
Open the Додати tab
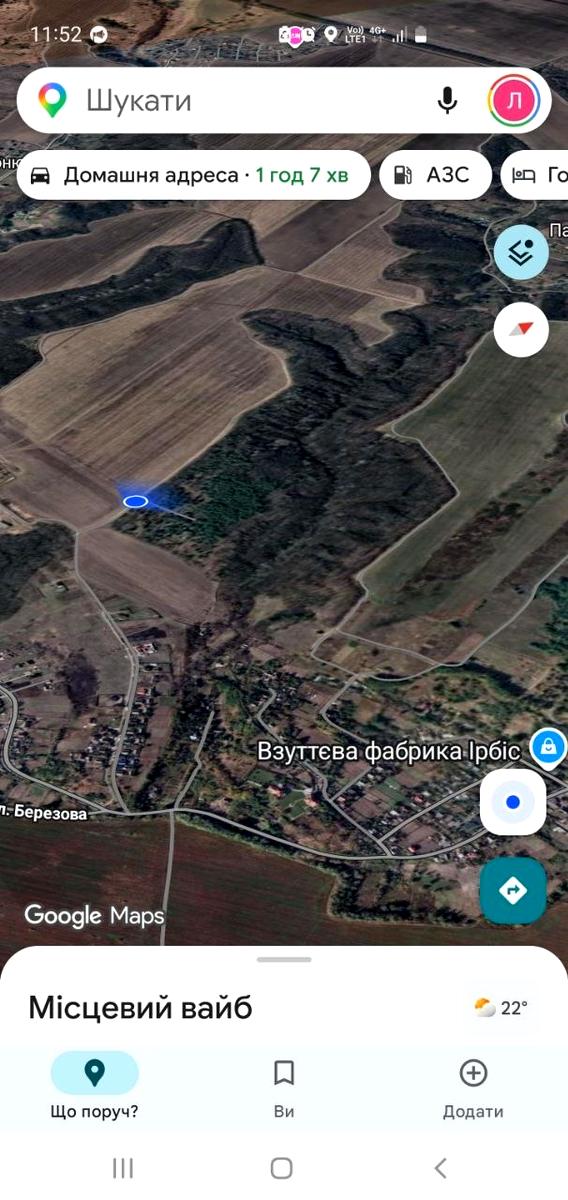(473, 1086)
